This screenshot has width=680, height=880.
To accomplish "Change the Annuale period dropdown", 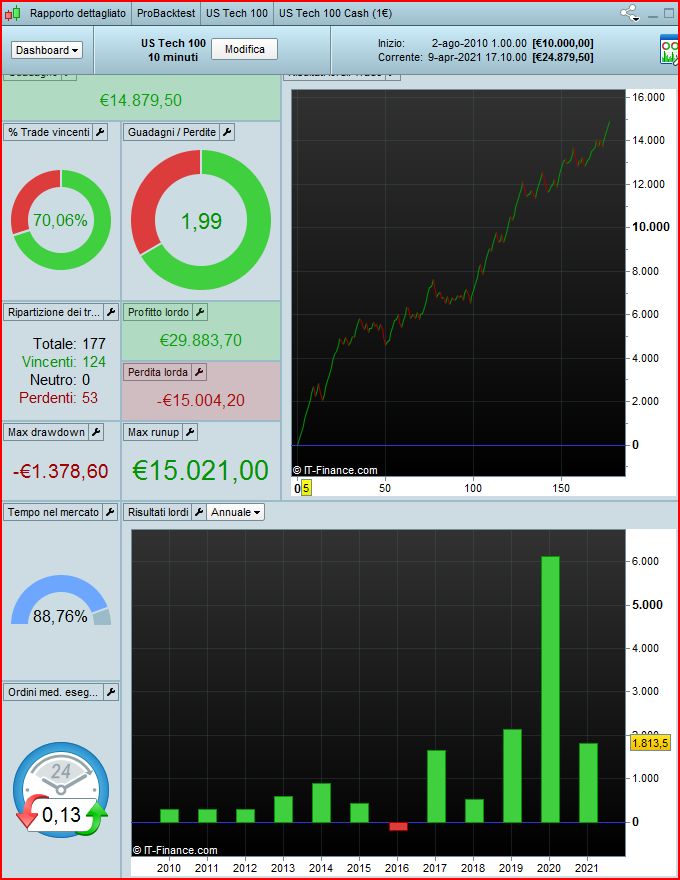I will pos(236,512).
